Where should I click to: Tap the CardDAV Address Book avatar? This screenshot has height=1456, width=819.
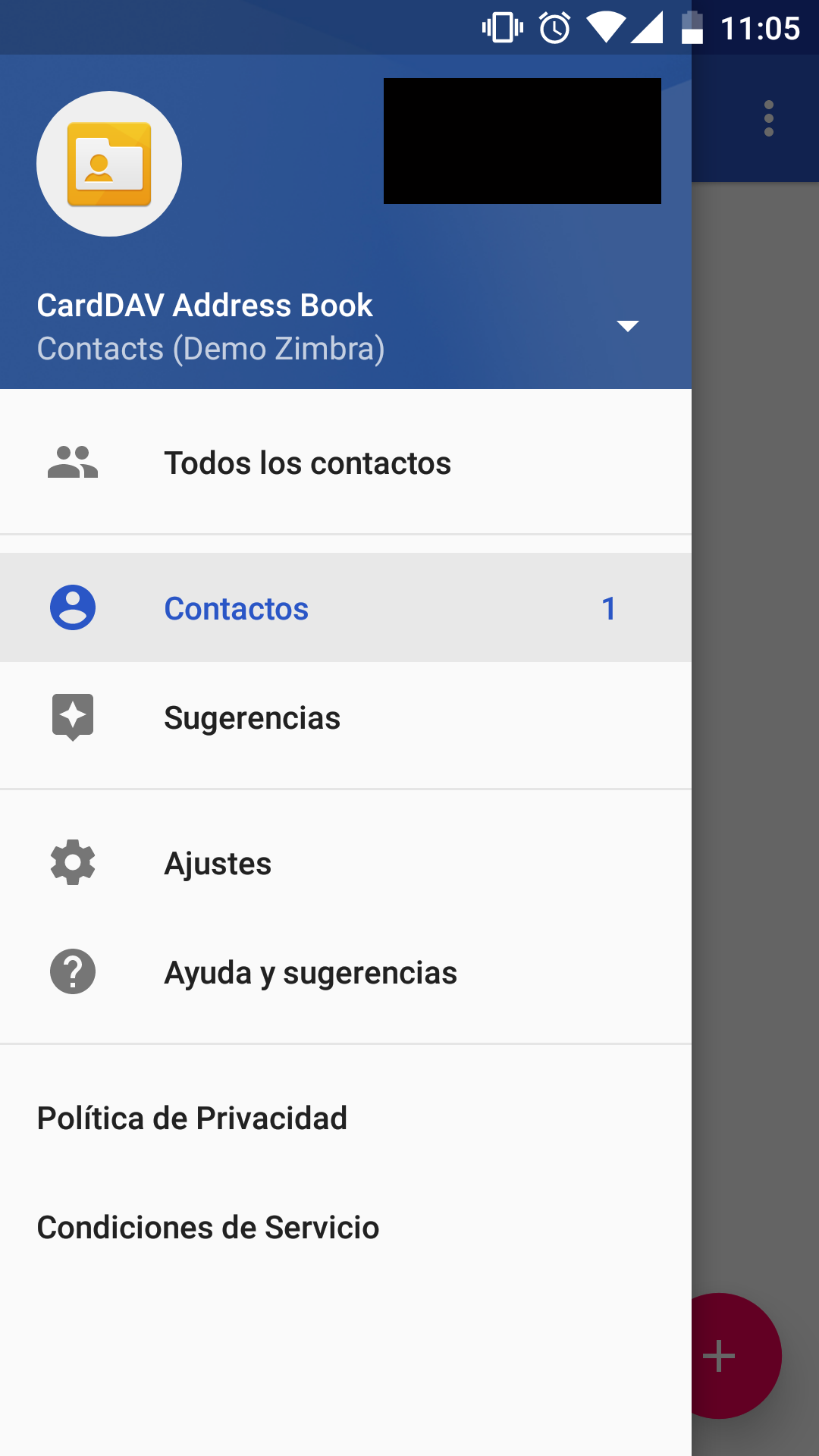point(109,164)
